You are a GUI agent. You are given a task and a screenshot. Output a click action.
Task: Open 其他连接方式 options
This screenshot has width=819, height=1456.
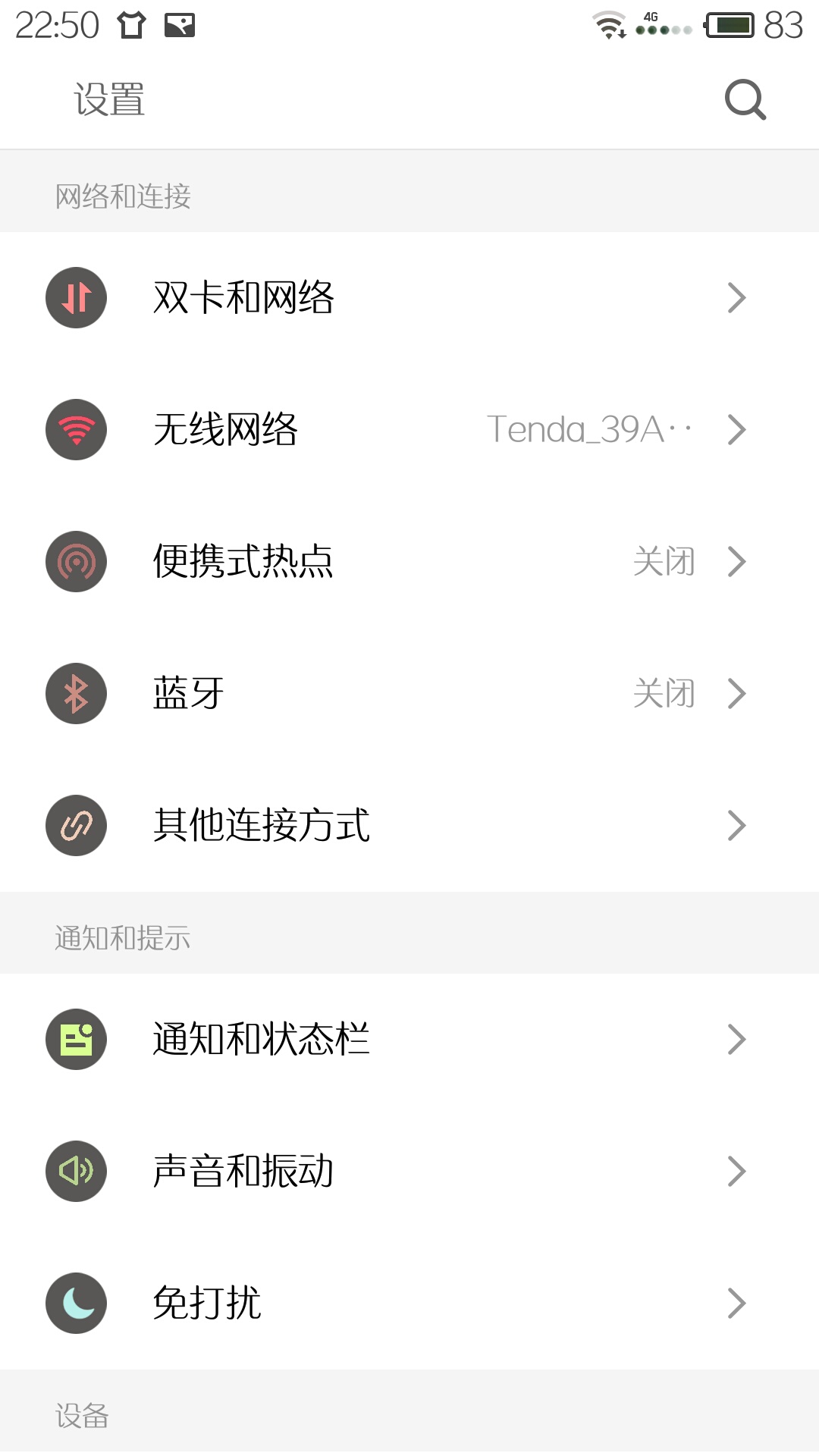pos(409,826)
